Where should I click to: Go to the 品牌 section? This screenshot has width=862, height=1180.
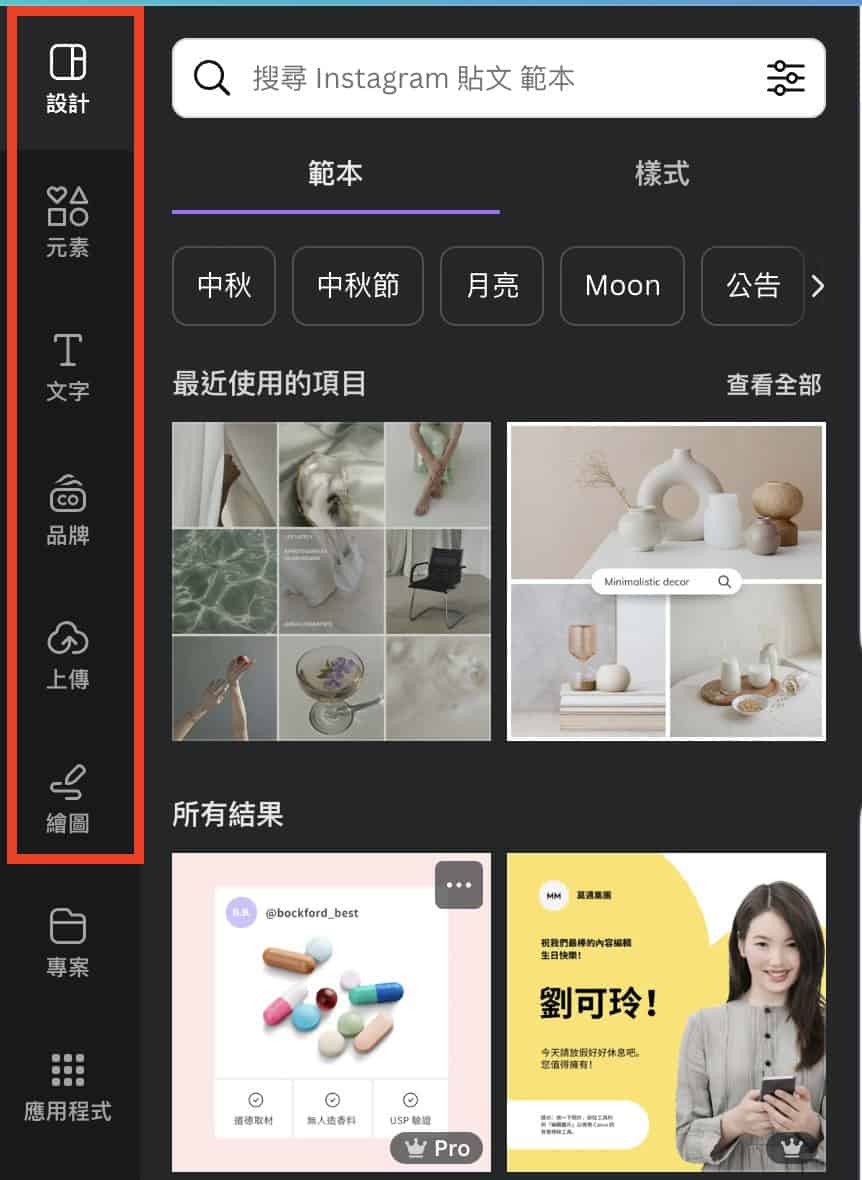(68, 509)
